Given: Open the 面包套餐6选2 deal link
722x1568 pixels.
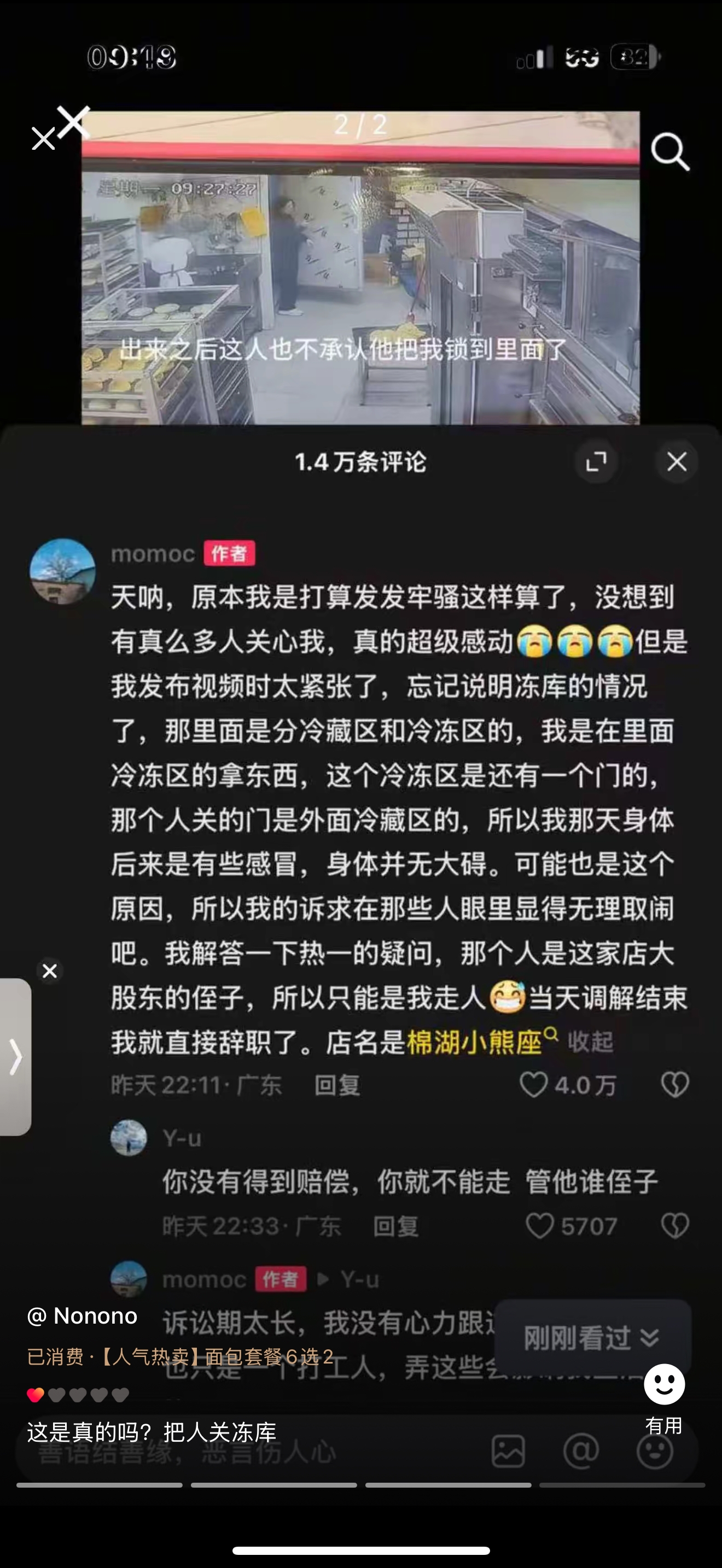Looking at the screenshot, I should pos(180,1357).
